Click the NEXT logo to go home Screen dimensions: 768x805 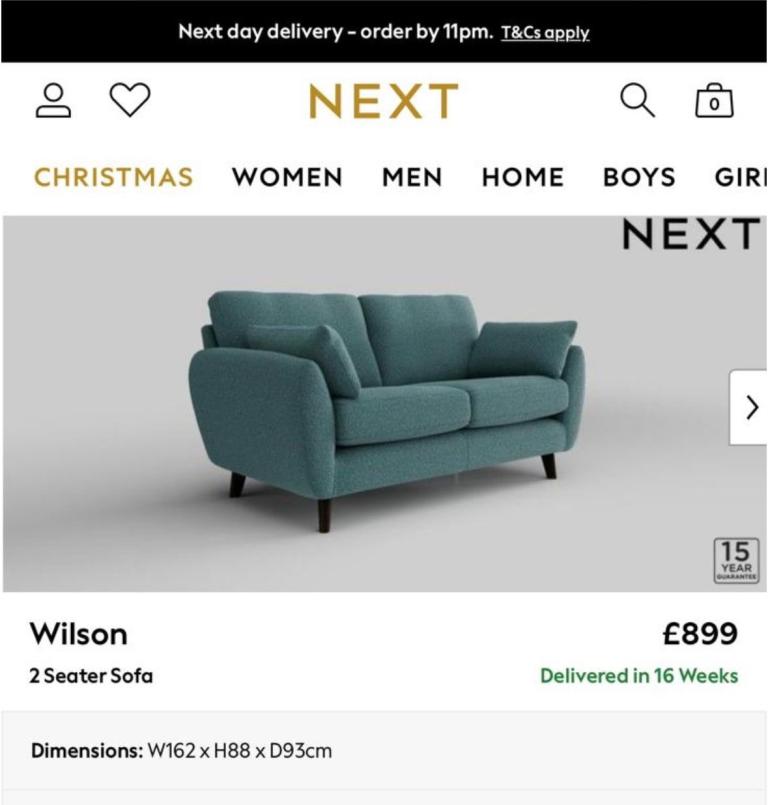[383, 98]
